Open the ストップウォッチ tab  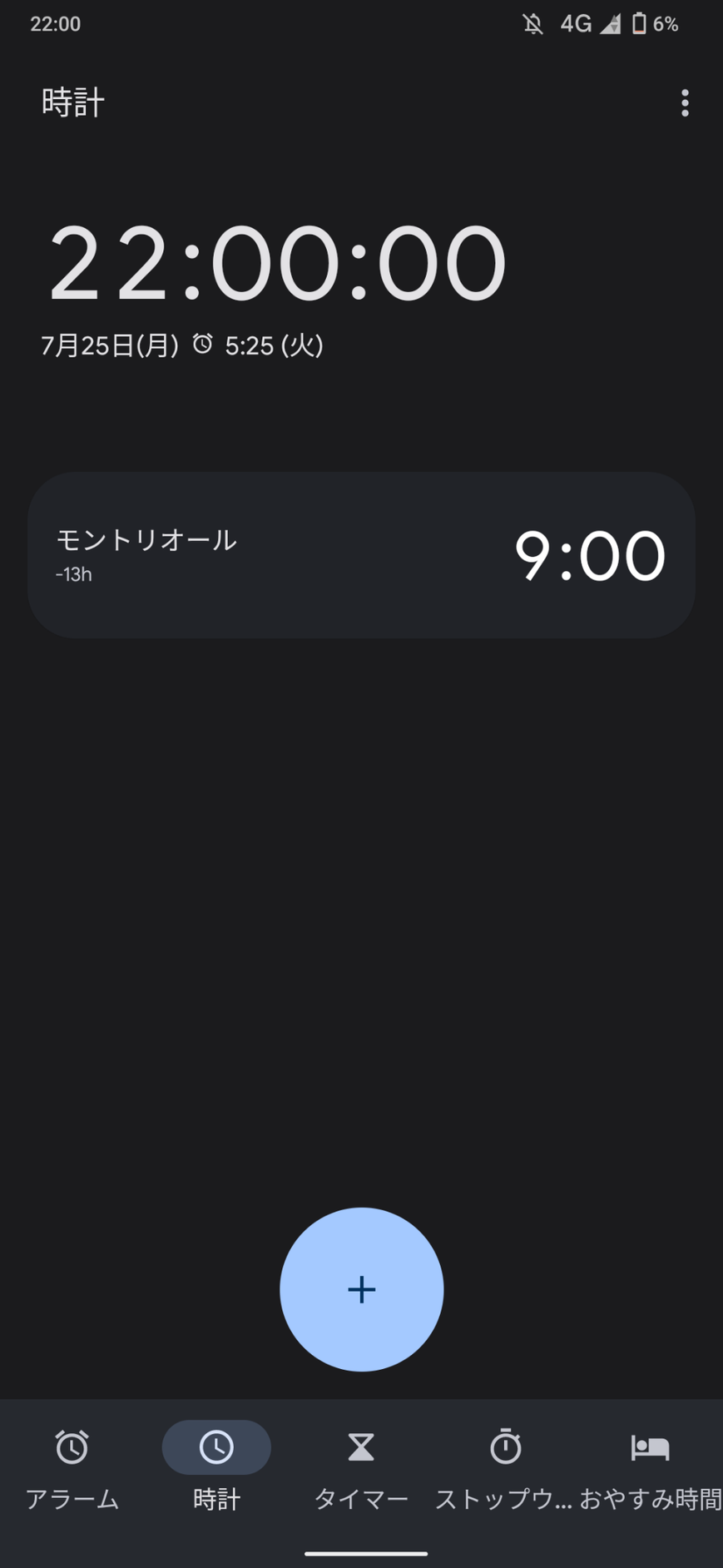coord(505,1469)
